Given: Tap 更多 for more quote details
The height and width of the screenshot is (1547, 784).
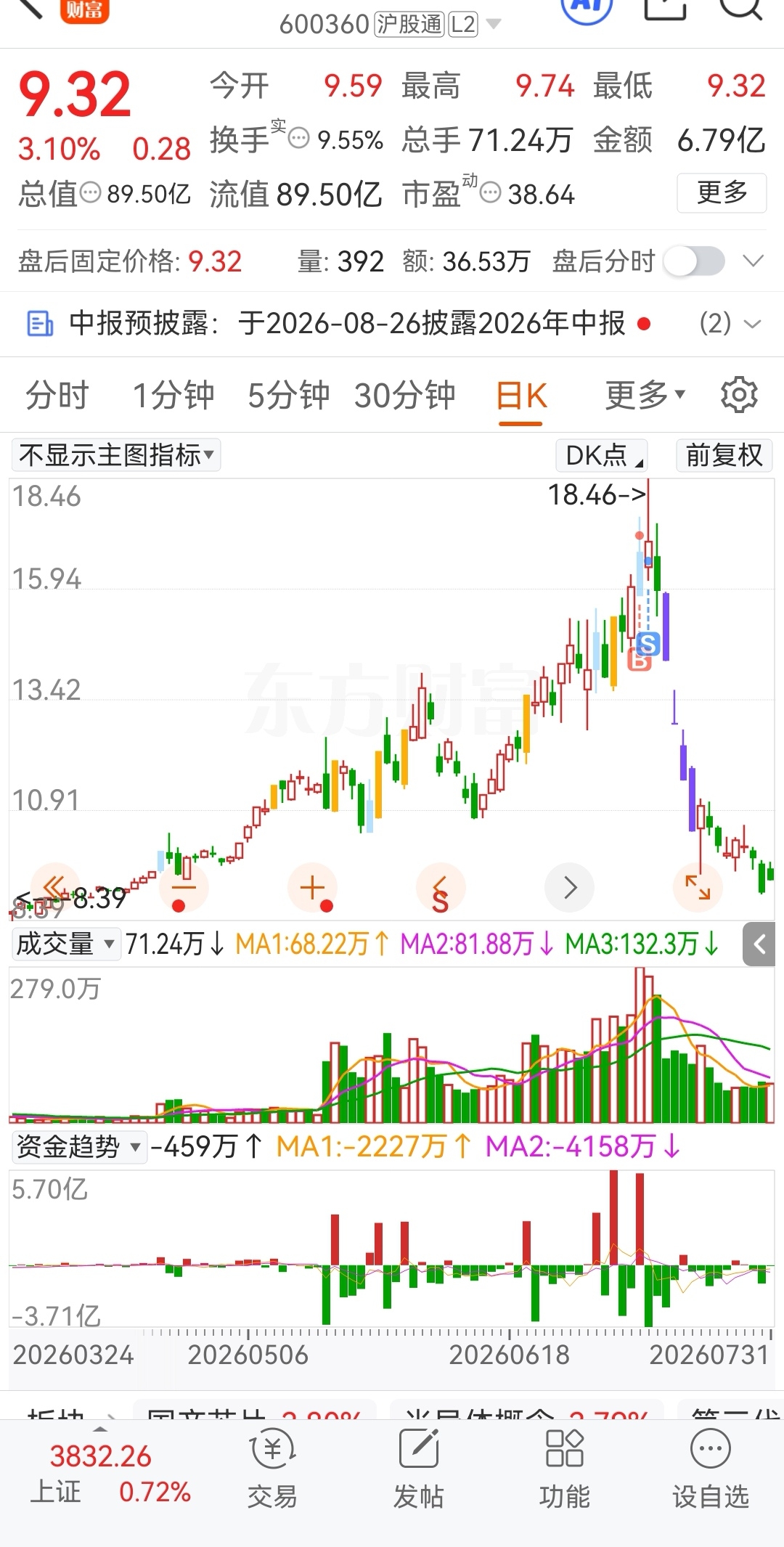Looking at the screenshot, I should [x=722, y=193].
